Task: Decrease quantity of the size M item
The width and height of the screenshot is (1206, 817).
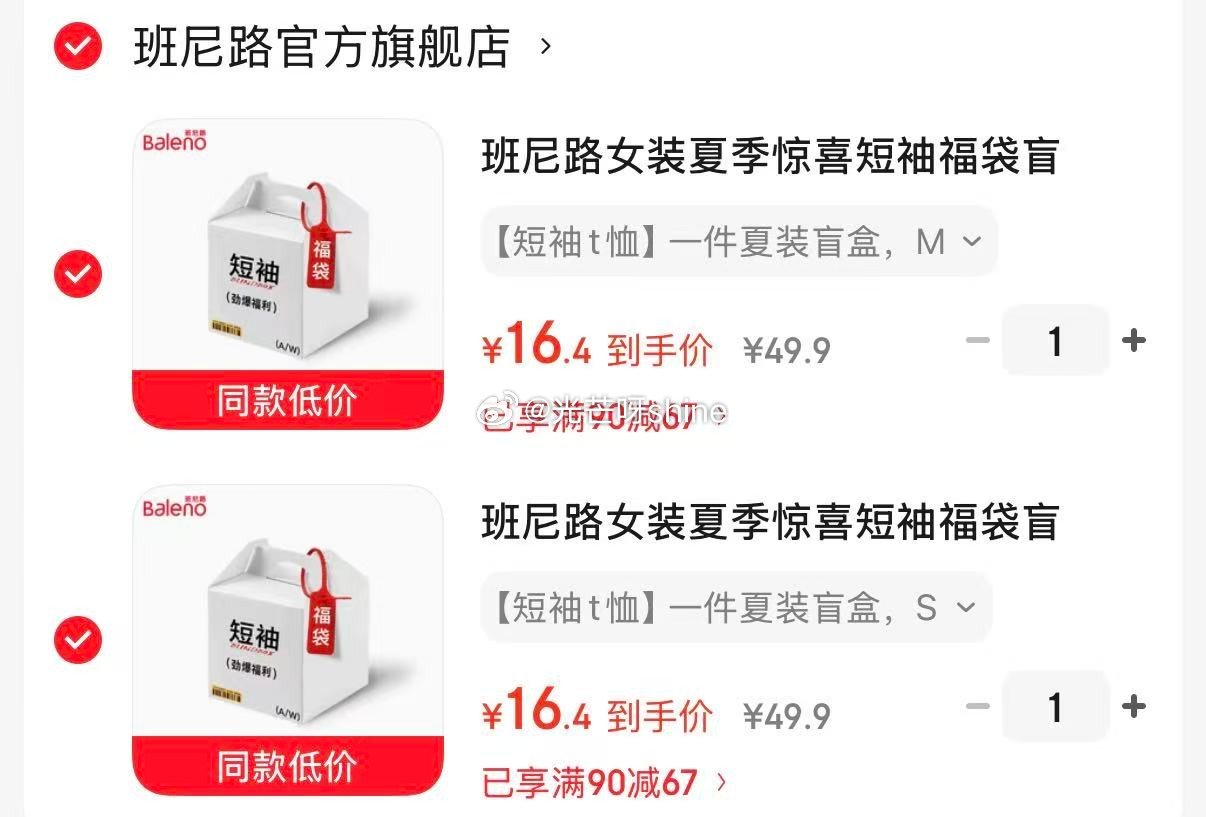Action: (977, 341)
